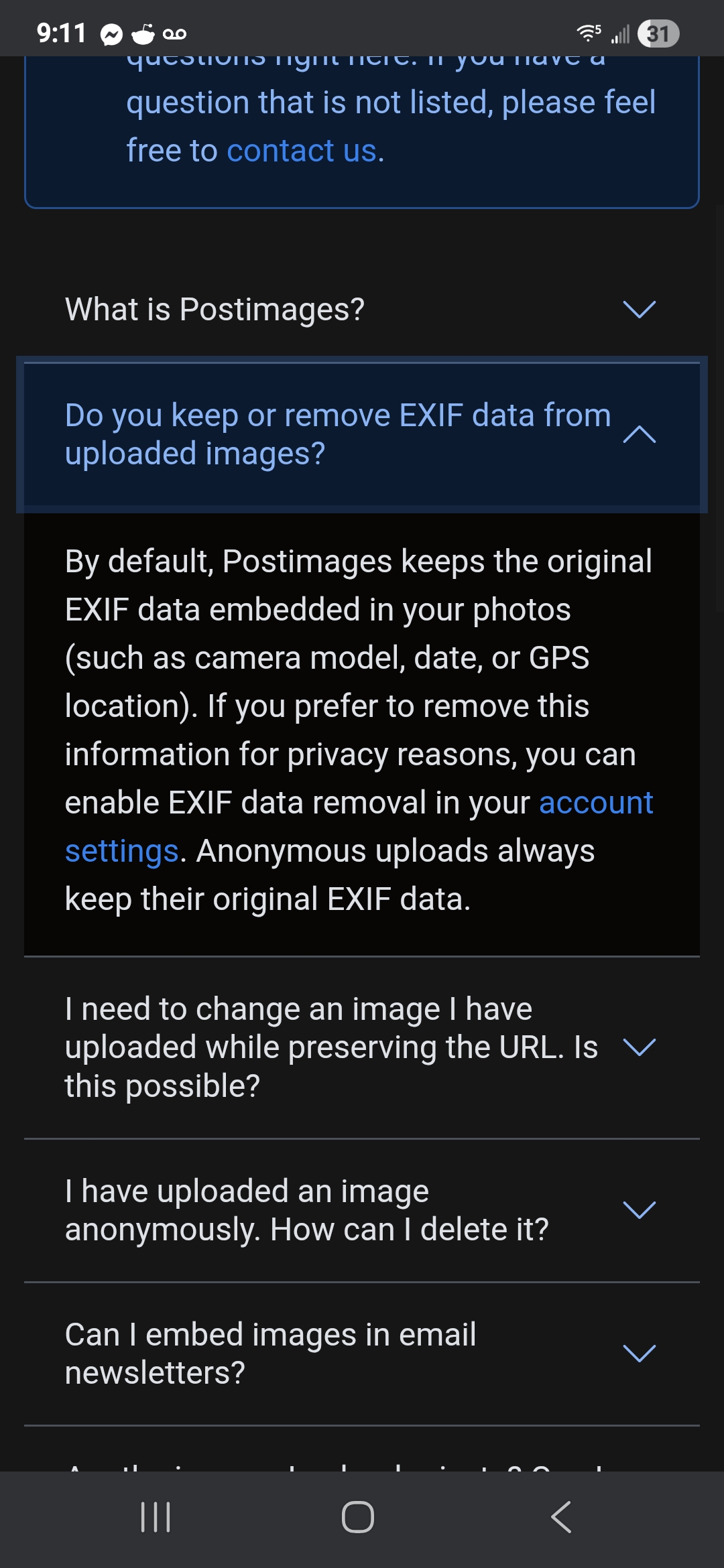Collapse the EXIF data question

click(361, 434)
